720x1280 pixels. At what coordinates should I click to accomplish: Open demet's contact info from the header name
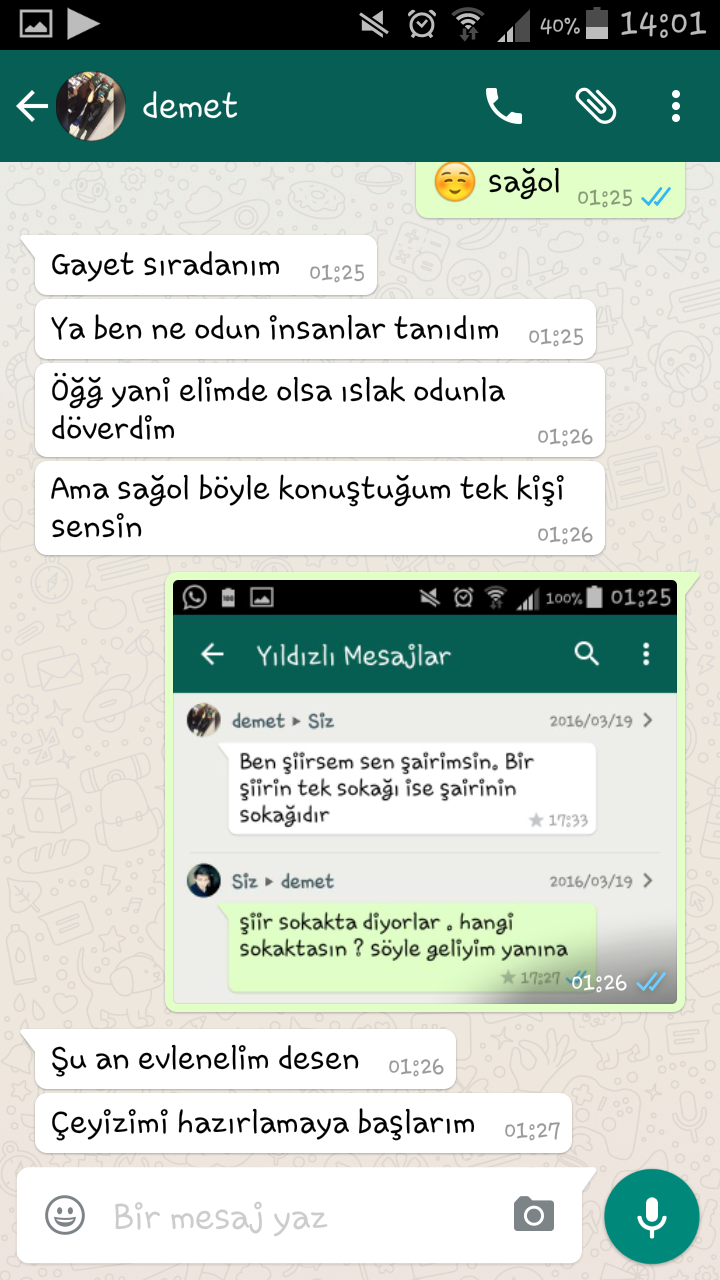tap(190, 106)
